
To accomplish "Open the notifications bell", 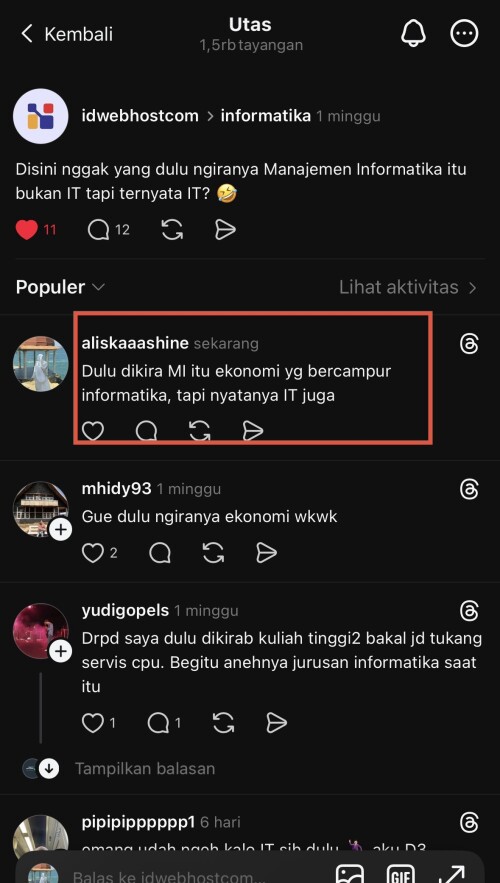I will pos(414,34).
